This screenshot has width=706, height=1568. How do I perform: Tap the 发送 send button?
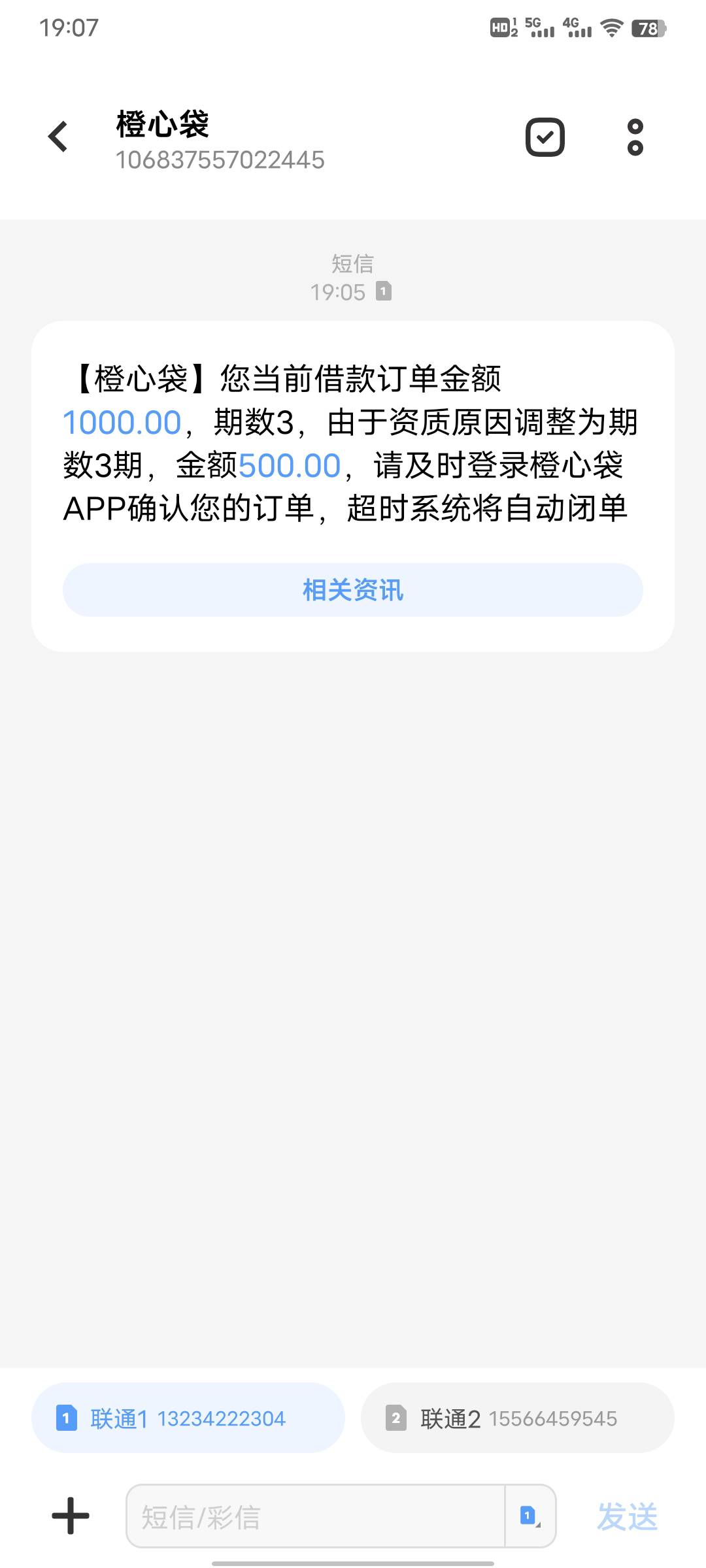(627, 1516)
